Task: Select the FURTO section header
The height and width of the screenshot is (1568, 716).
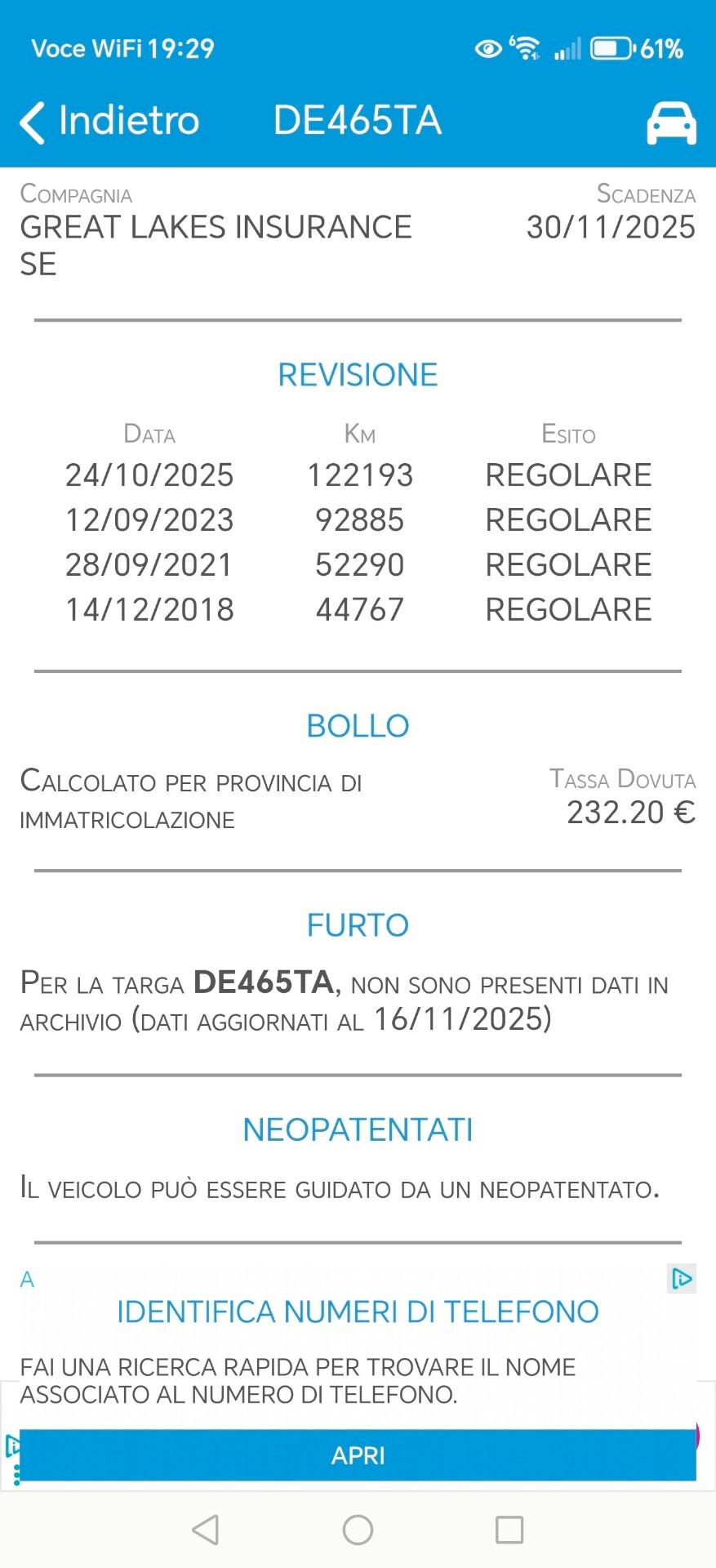Action: coord(358,924)
